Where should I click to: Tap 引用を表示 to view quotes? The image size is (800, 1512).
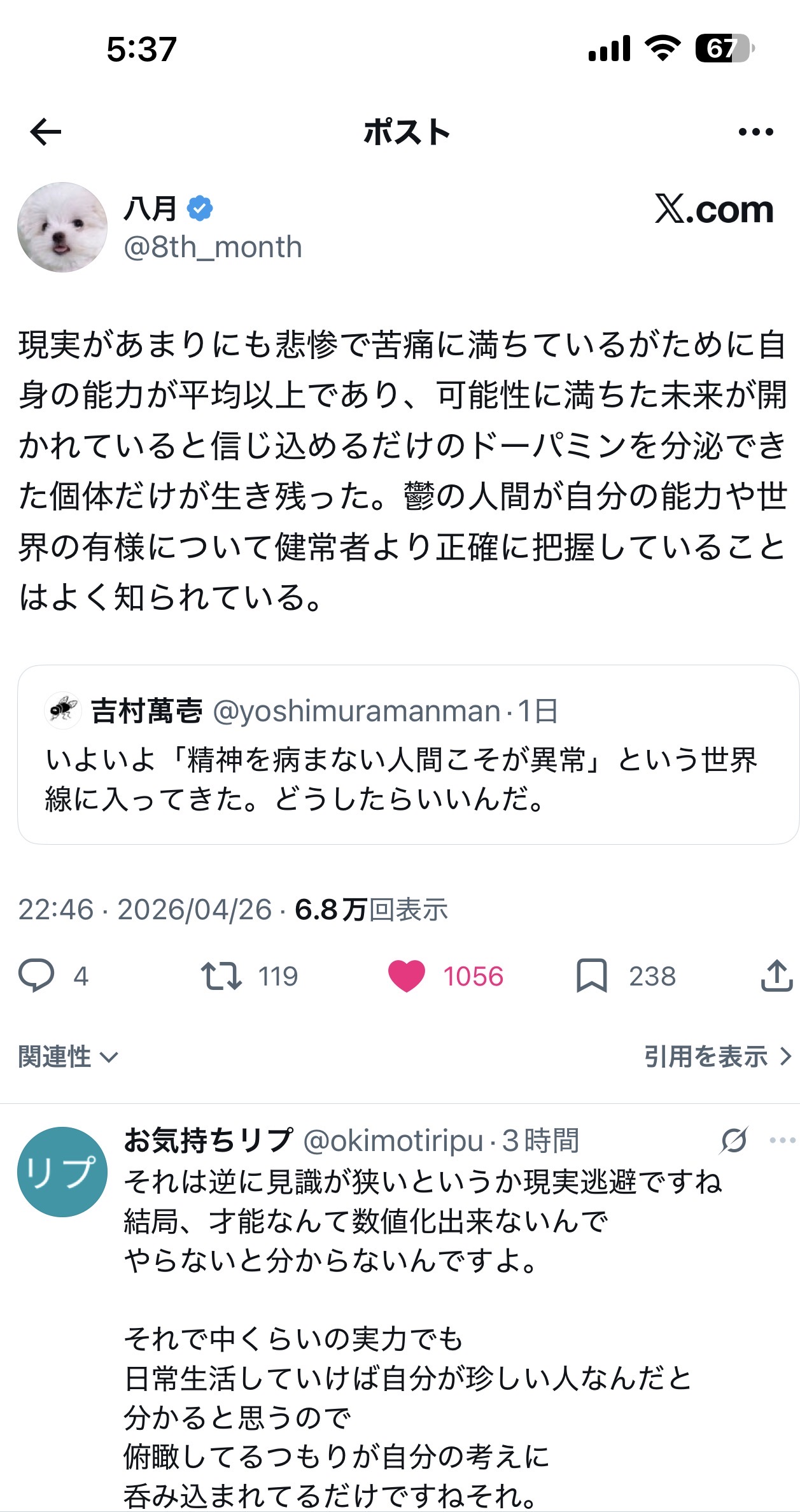[x=717, y=1057]
